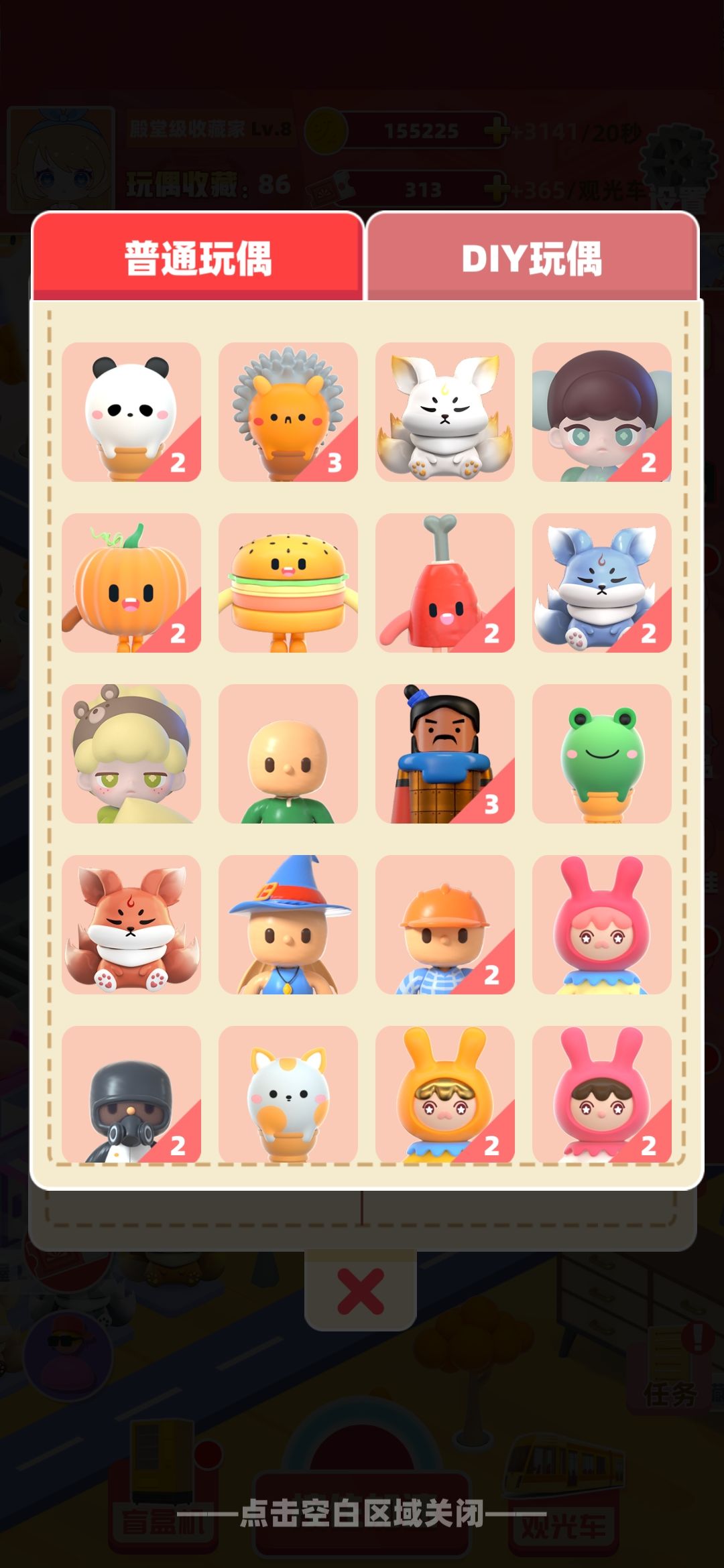Open the panda ice cream doll

tap(131, 412)
